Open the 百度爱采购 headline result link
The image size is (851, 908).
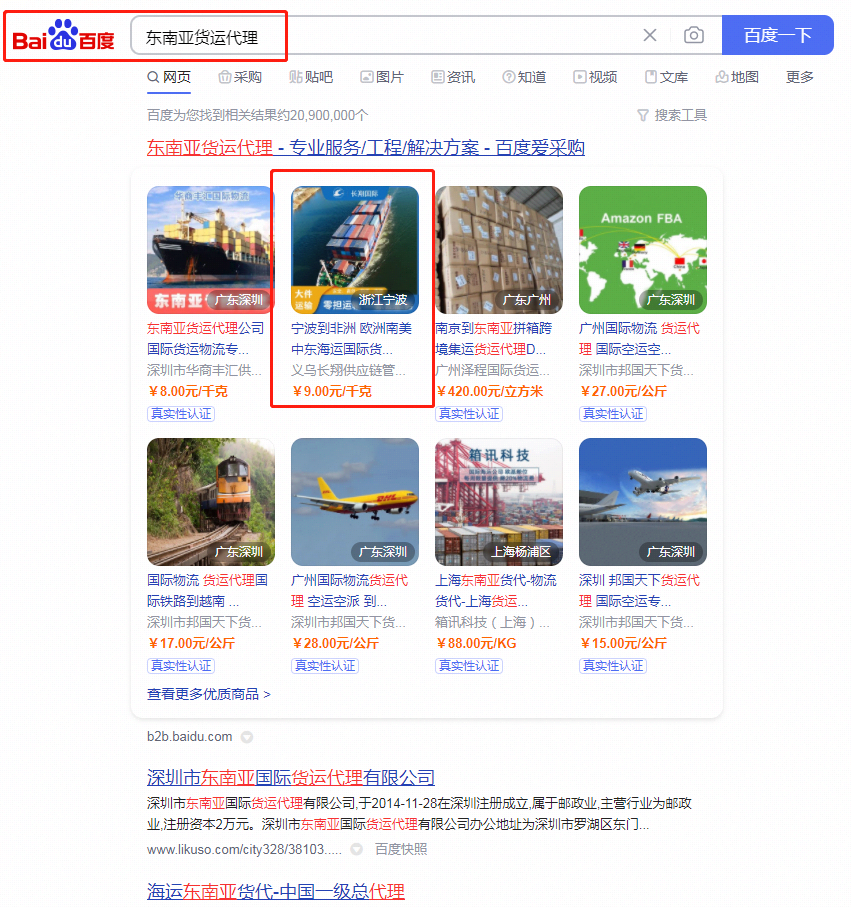(x=365, y=148)
